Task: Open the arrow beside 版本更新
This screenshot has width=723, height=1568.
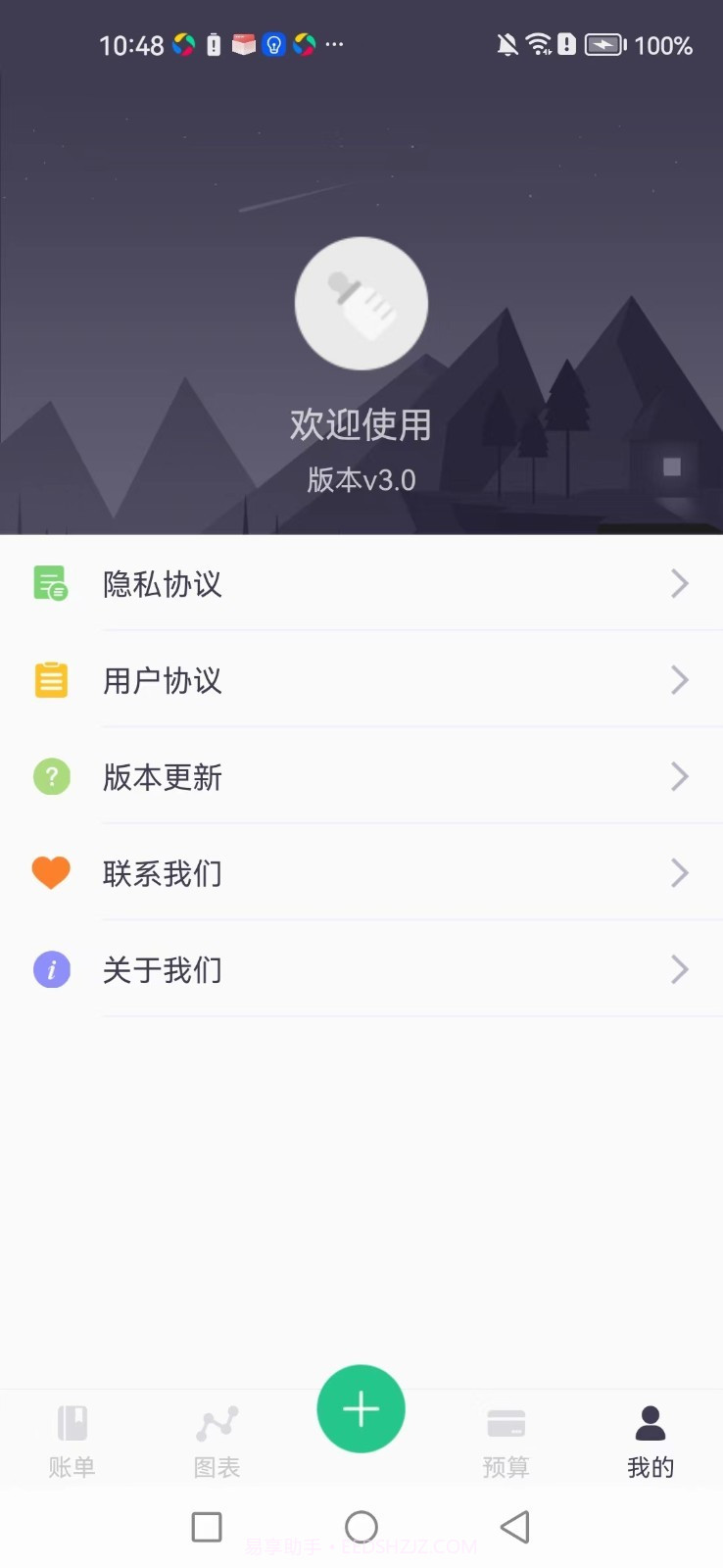Action: click(x=680, y=776)
